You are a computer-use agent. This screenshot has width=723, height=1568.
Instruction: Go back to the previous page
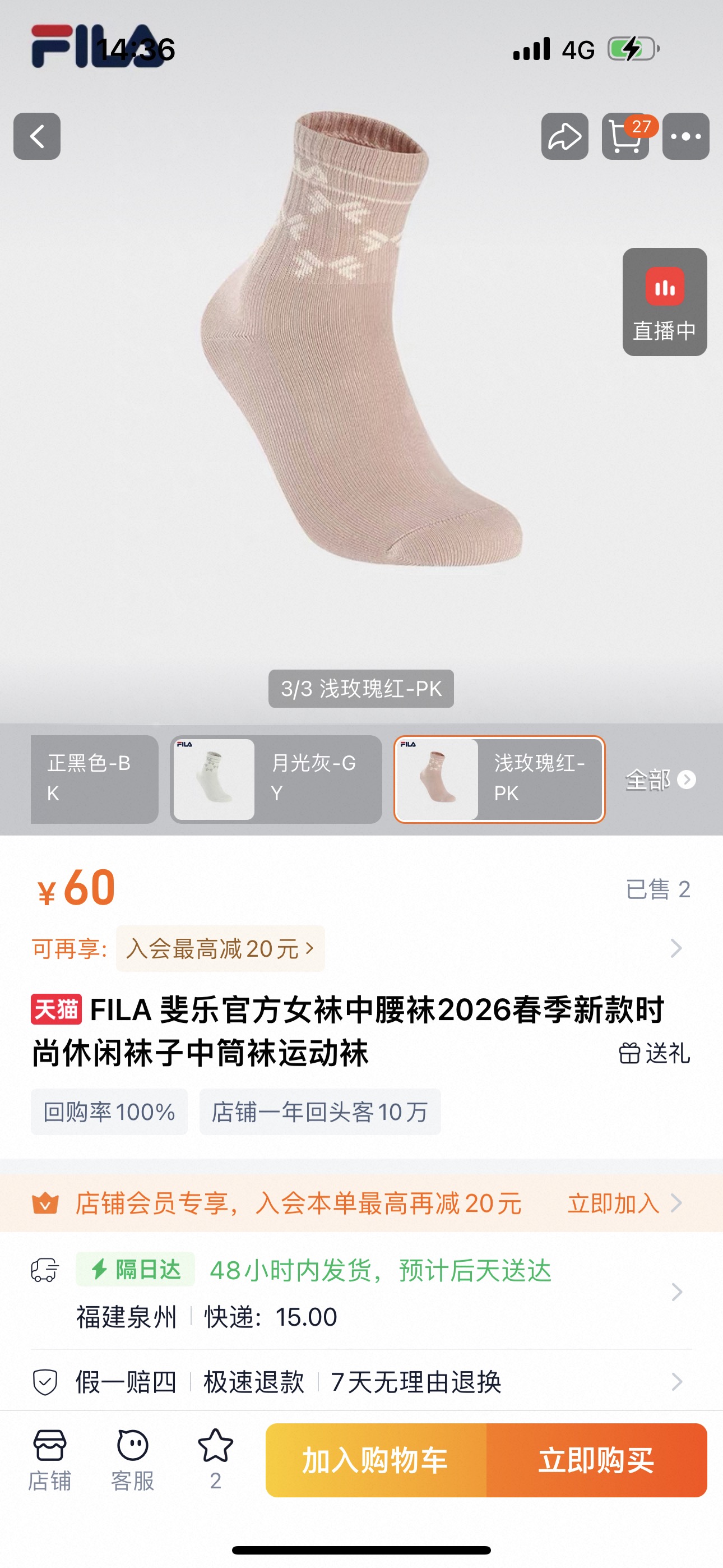pyautogui.click(x=37, y=136)
